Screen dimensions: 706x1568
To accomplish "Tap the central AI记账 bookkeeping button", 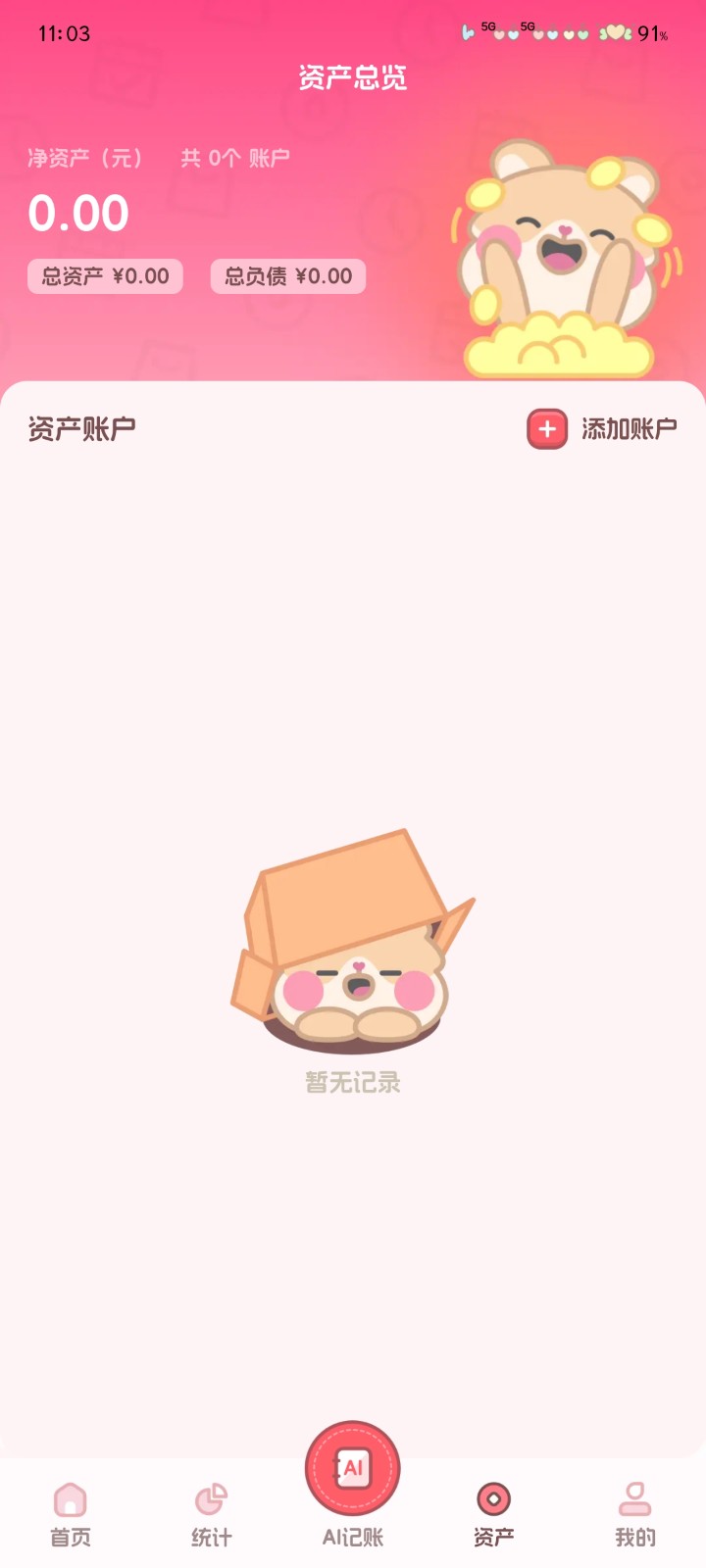I will (352, 1467).
